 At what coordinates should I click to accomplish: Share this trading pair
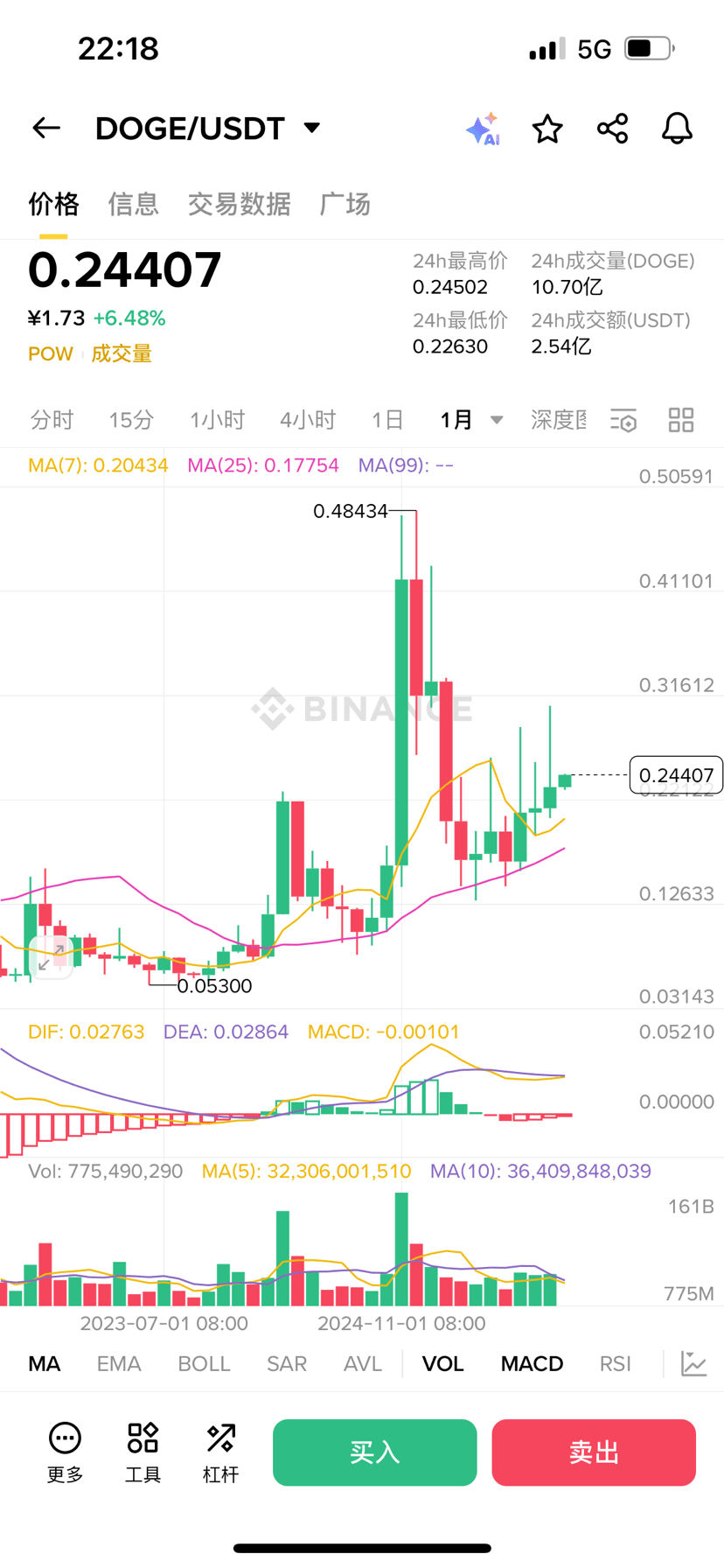pyautogui.click(x=612, y=129)
